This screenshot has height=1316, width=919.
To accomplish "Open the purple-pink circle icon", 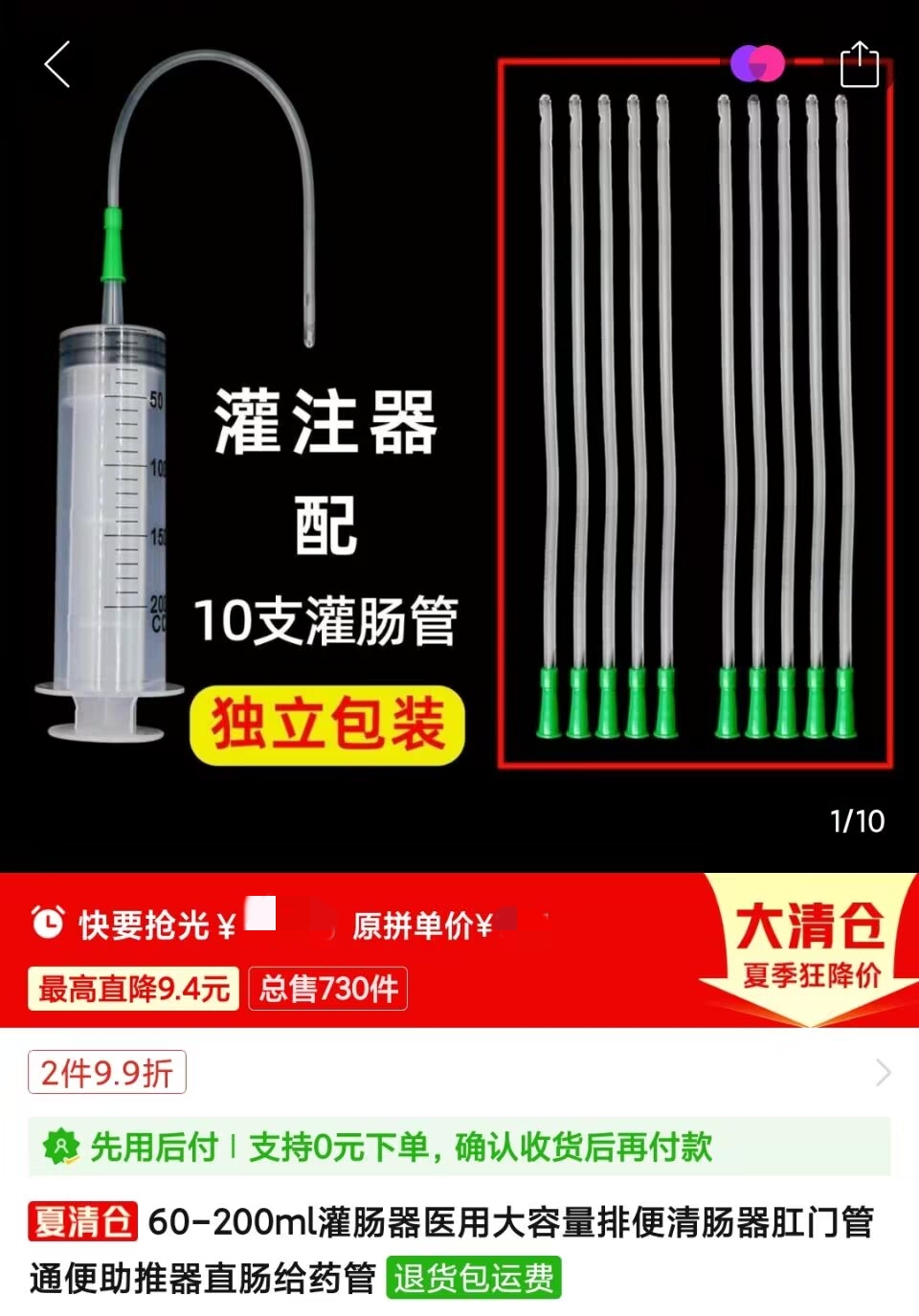I will pyautogui.click(x=757, y=64).
